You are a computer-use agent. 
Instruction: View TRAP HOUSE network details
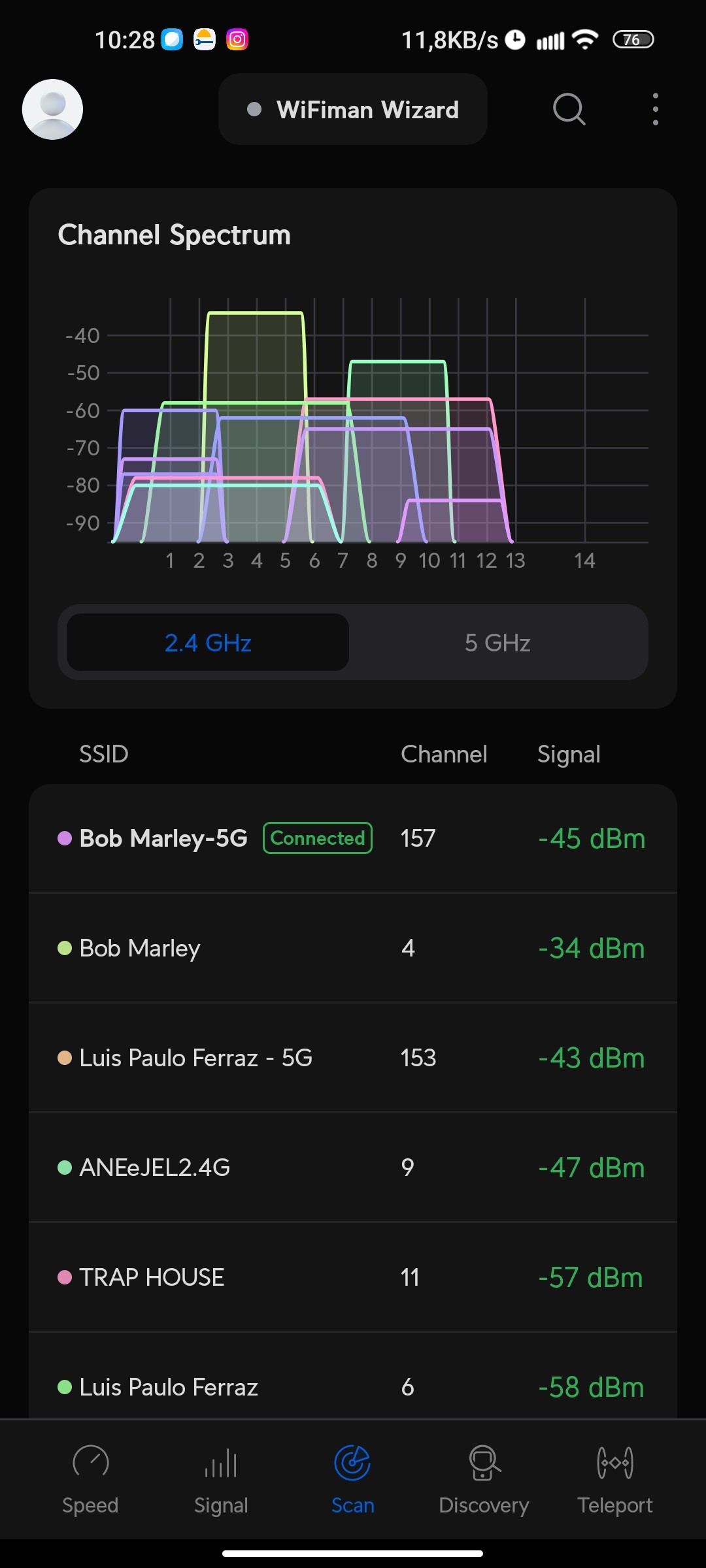point(353,1277)
